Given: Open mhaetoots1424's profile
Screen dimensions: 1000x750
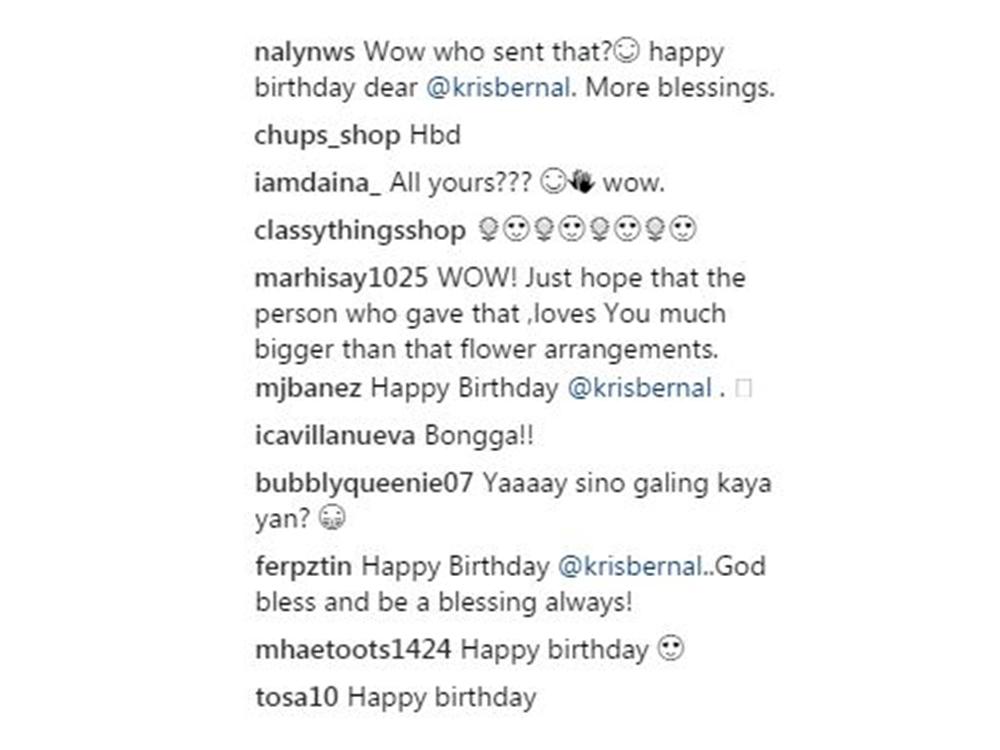Looking at the screenshot, I should click(x=353, y=650).
